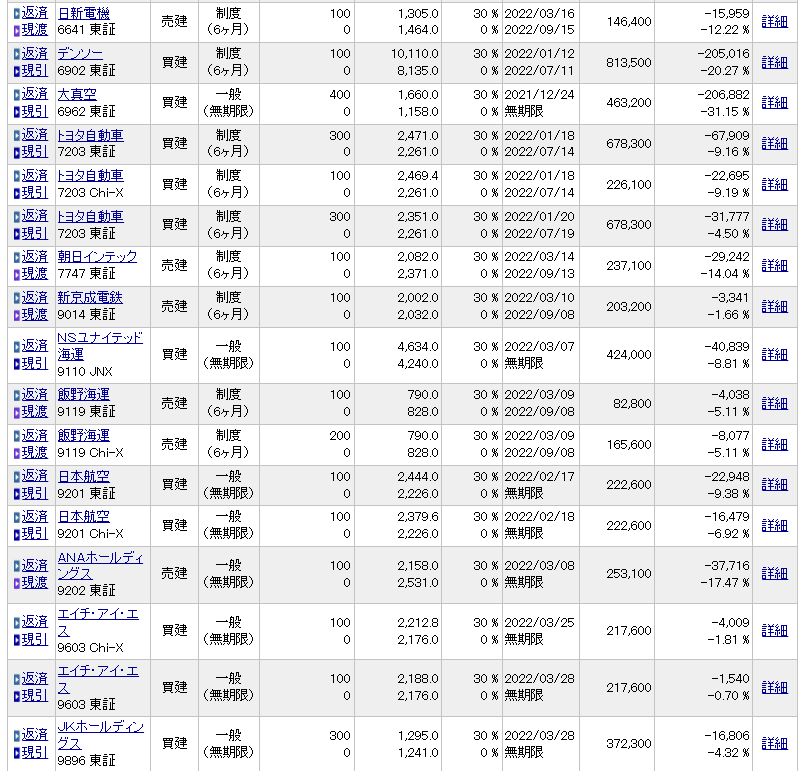The height and width of the screenshot is (771, 804).
Task: Tap 返済 for 朝日インテック
Action: click(x=34, y=257)
